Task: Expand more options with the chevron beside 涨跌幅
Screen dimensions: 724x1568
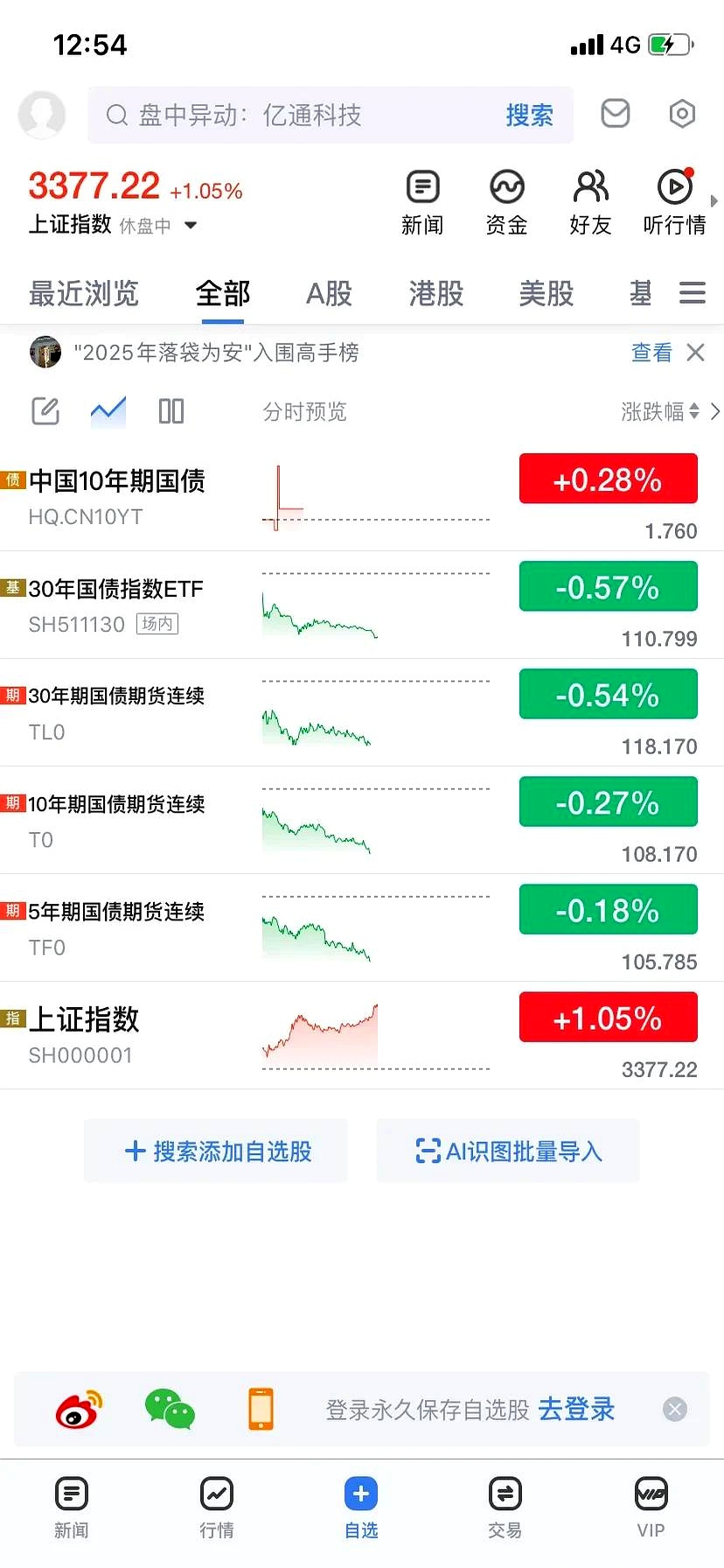Action: [714, 411]
